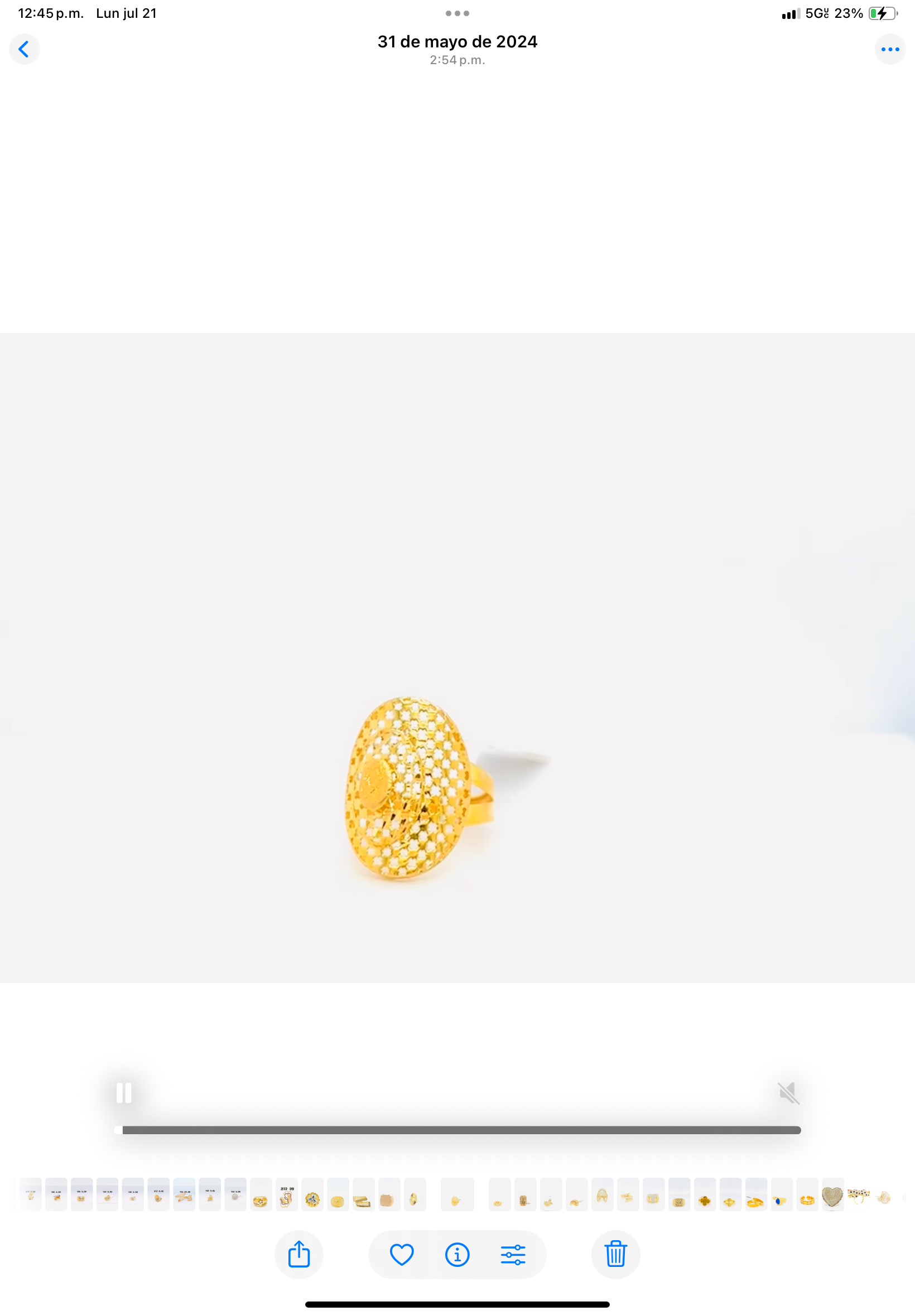Open the edit adjustments tool
The width and height of the screenshot is (915, 1316).
[x=513, y=1254]
